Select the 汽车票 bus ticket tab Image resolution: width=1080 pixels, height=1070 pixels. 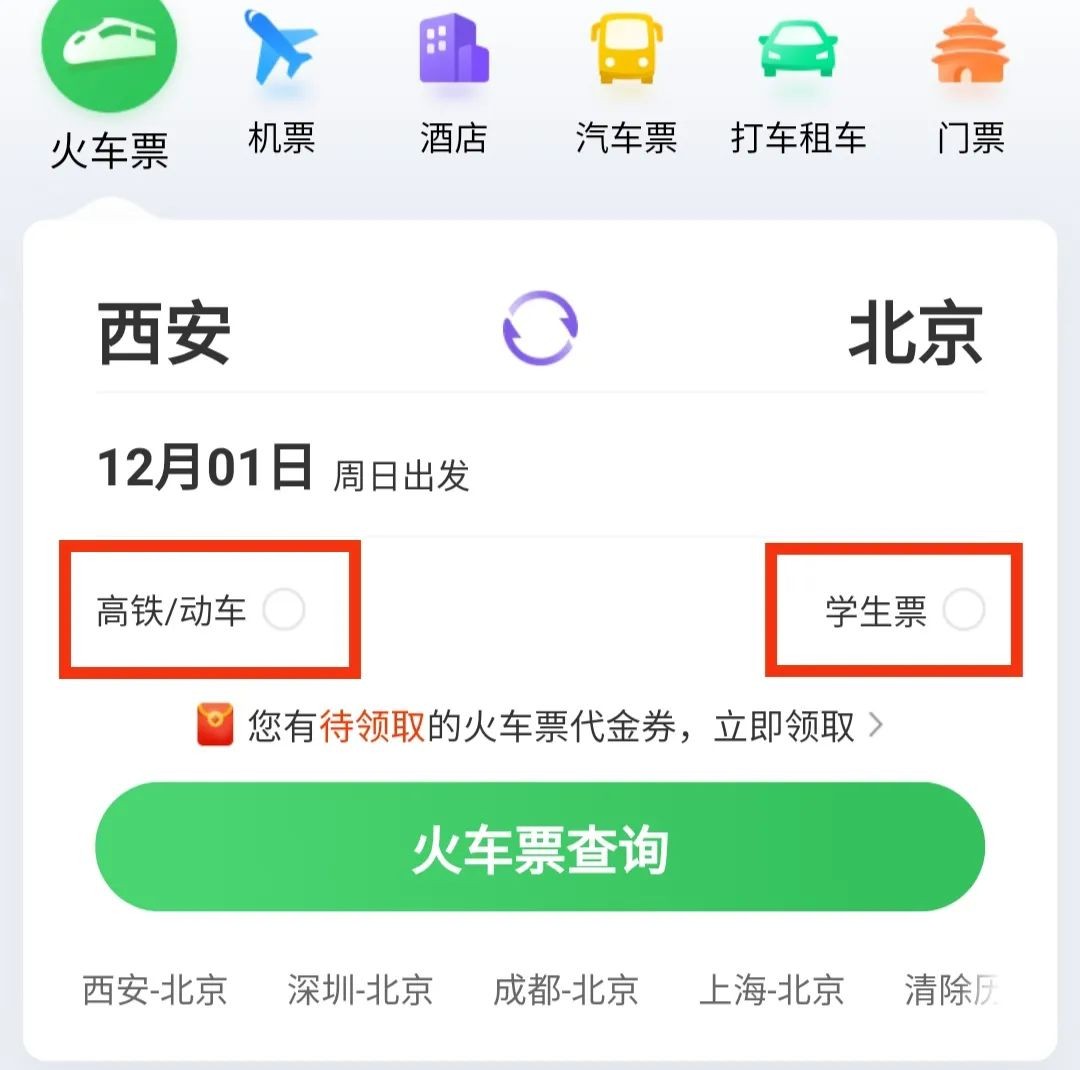click(x=626, y=87)
